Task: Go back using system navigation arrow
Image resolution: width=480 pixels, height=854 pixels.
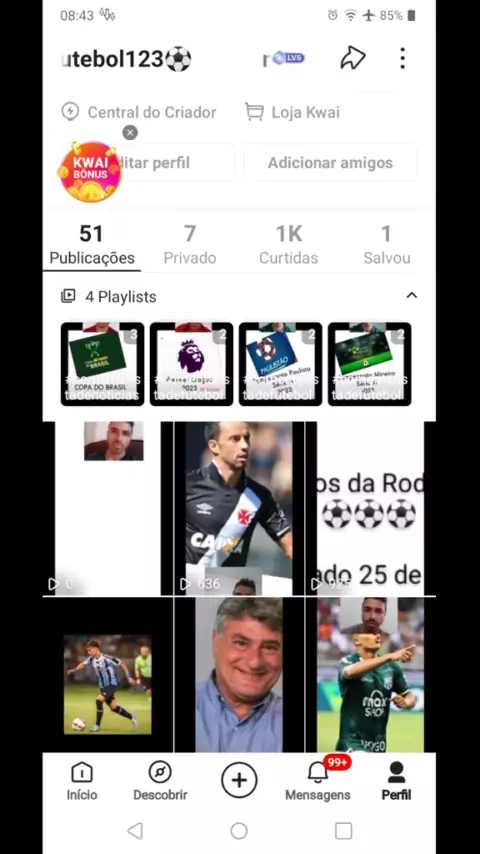Action: 135,831
